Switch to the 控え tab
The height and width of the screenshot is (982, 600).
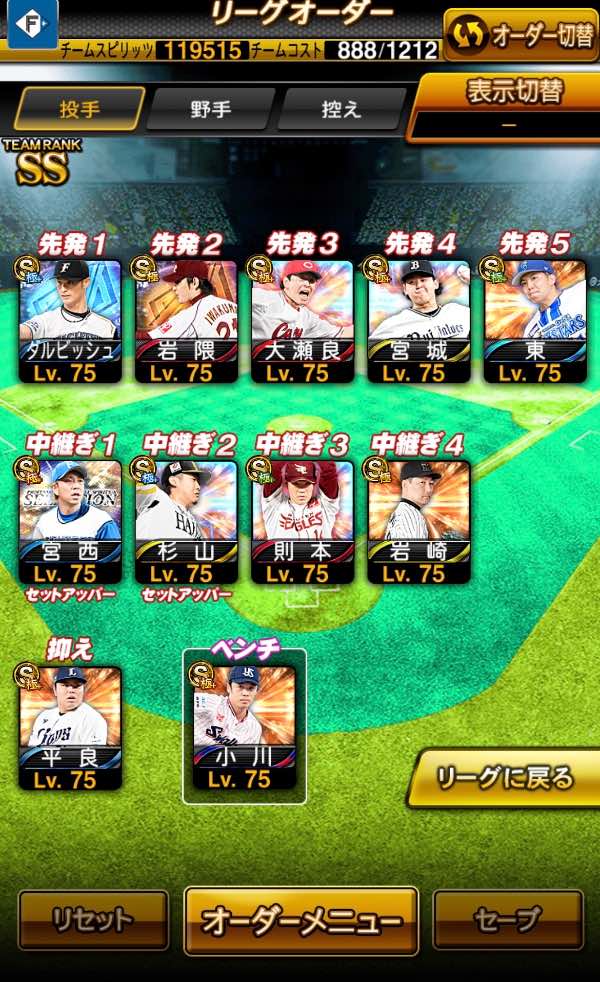tap(341, 110)
